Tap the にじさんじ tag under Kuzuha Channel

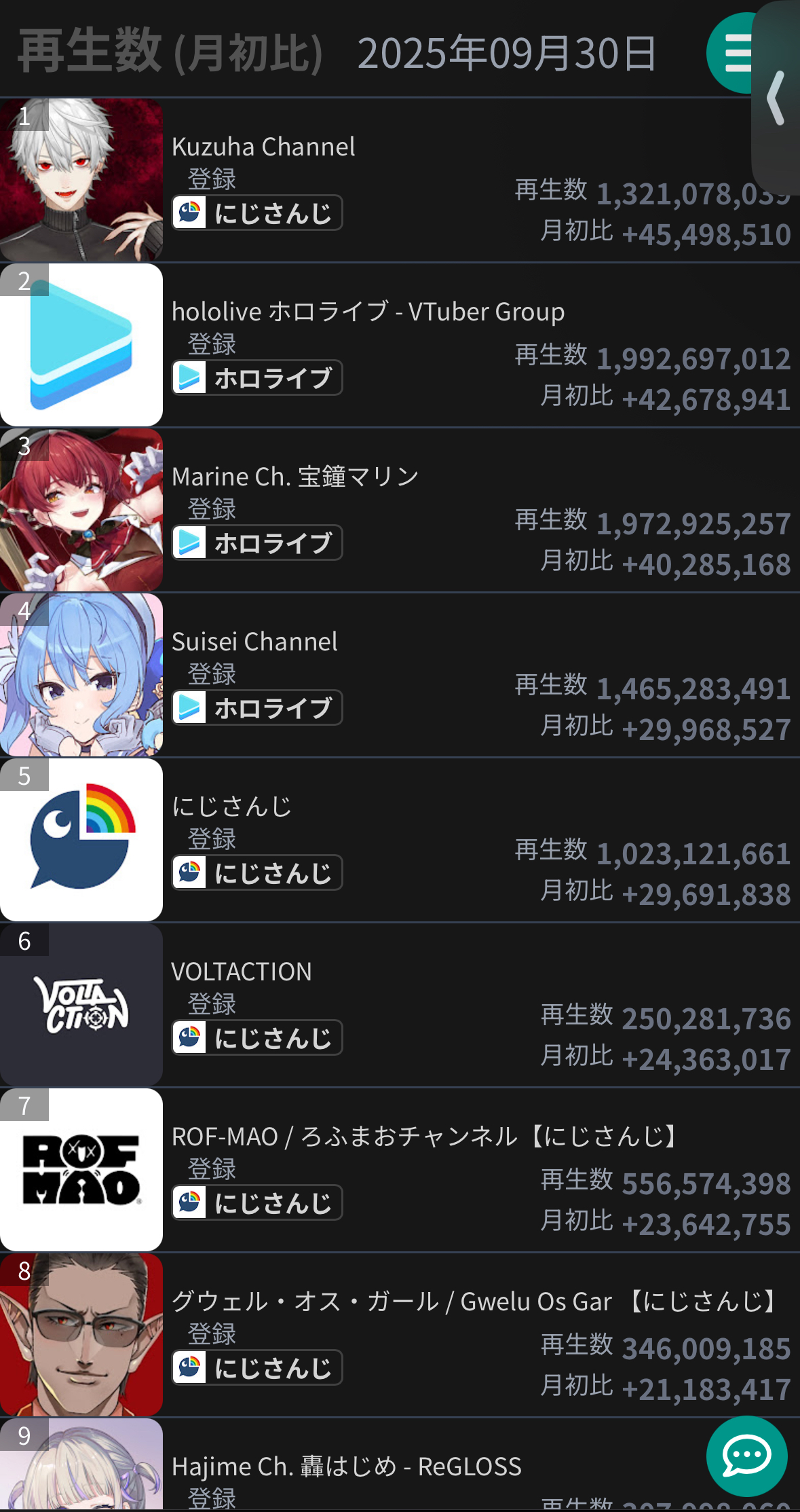(257, 213)
